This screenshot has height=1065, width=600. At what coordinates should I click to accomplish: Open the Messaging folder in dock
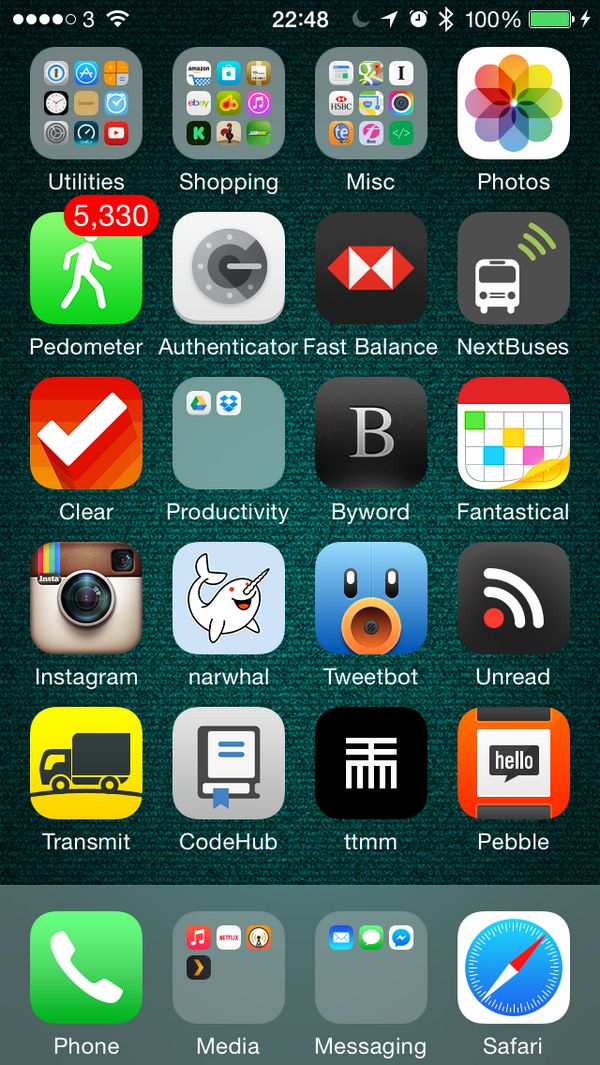(x=371, y=968)
